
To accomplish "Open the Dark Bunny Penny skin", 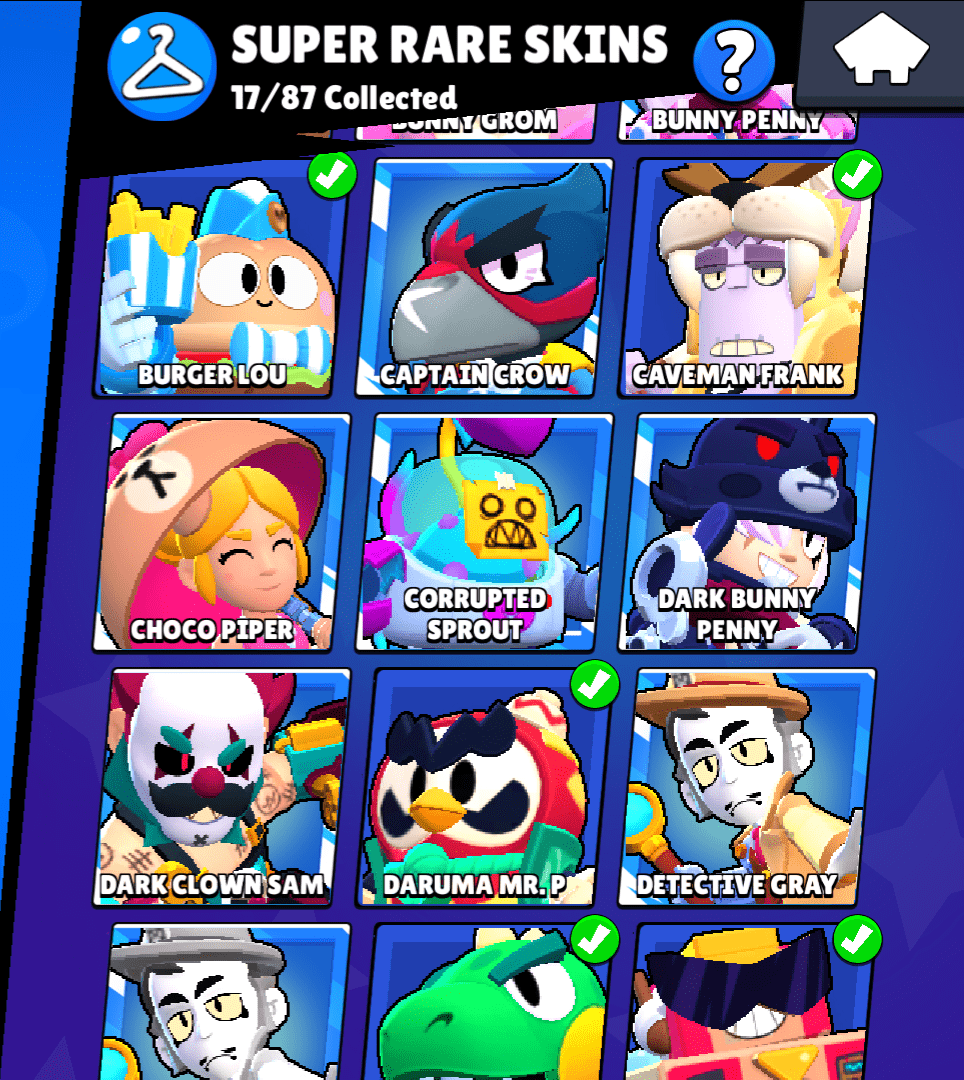I will click(748, 532).
